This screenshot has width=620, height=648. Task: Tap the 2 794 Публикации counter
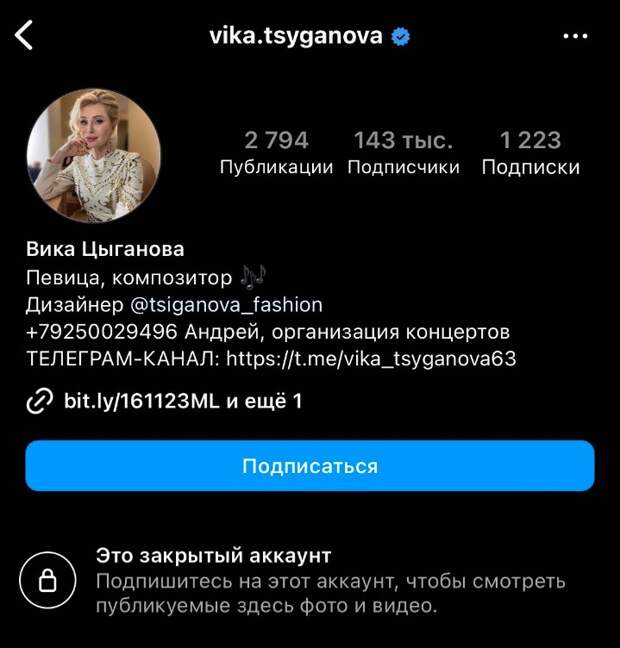coord(276,153)
